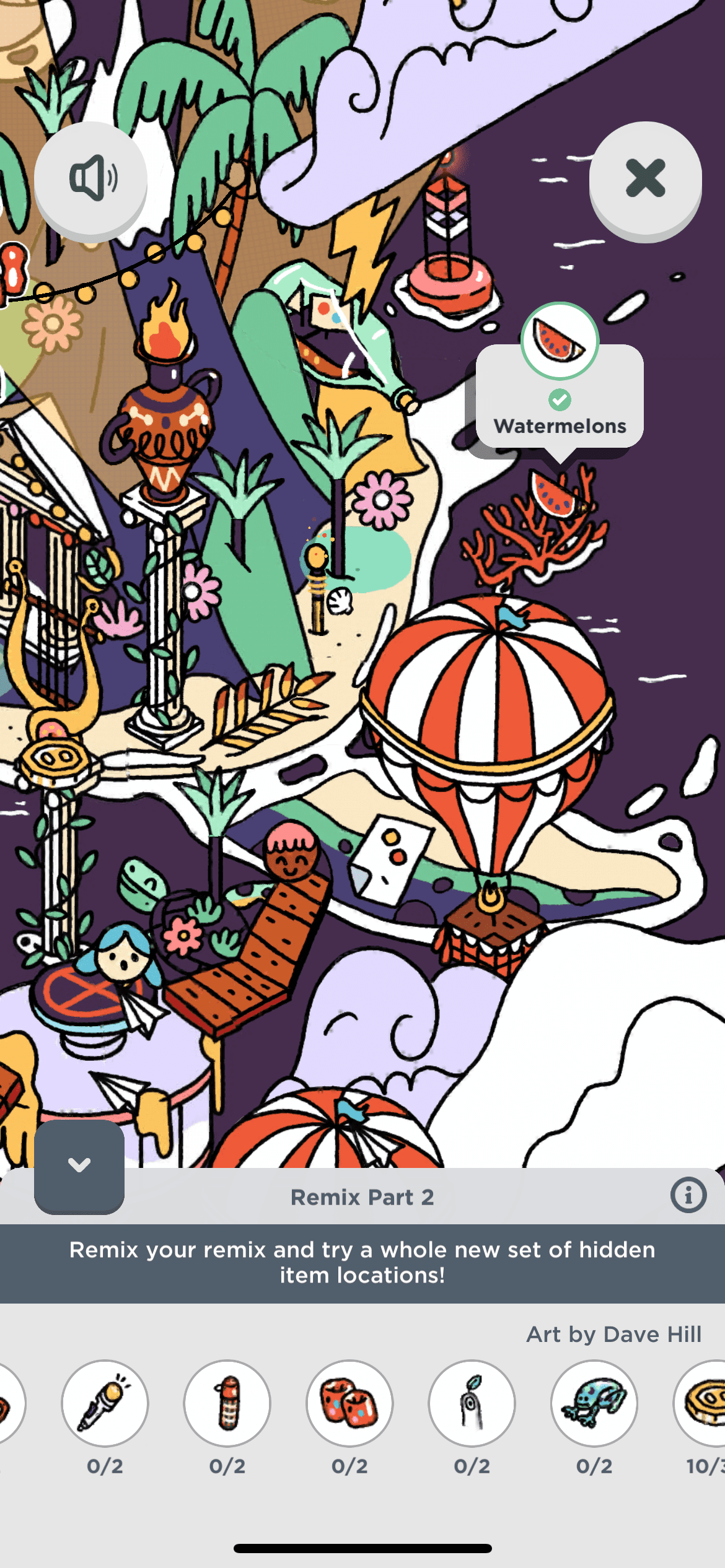Select the blue frog hidden item
This screenshot has width=725, height=1568.
coord(594,1403)
